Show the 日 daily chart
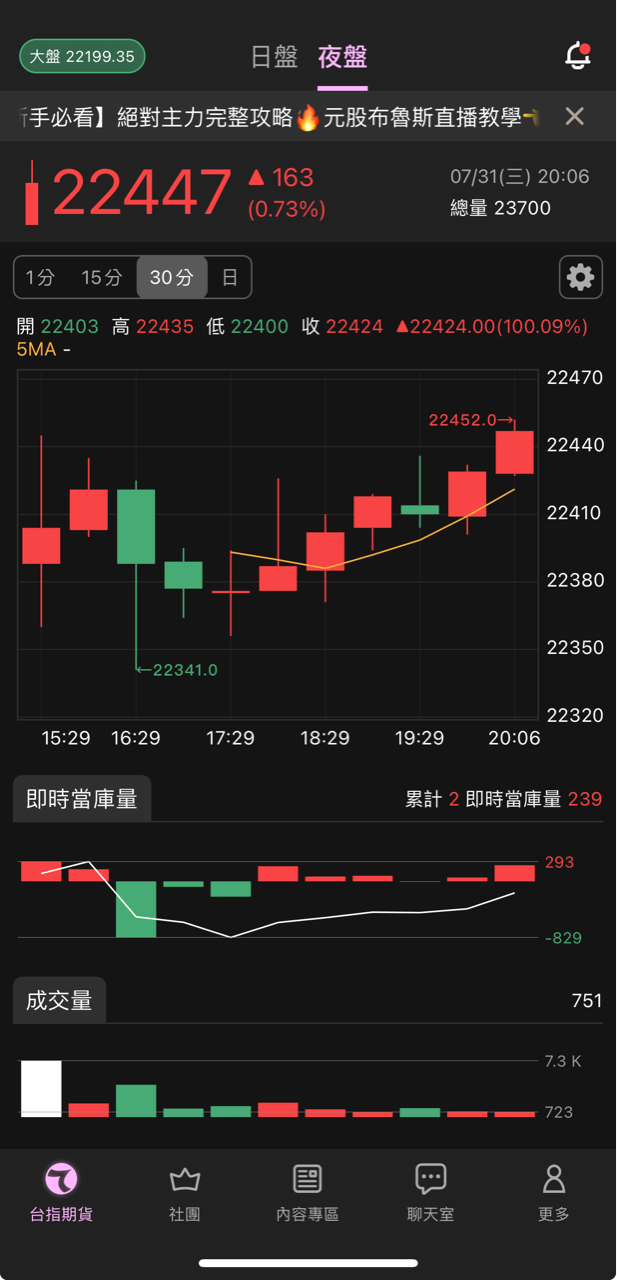The width and height of the screenshot is (617, 1280). point(229,278)
